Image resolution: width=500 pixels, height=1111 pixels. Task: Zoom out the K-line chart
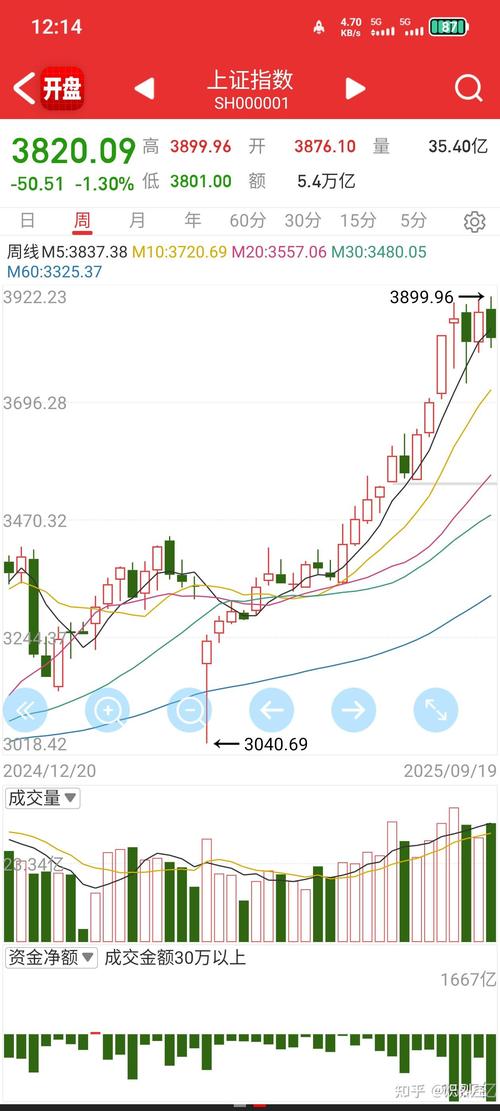point(190,709)
